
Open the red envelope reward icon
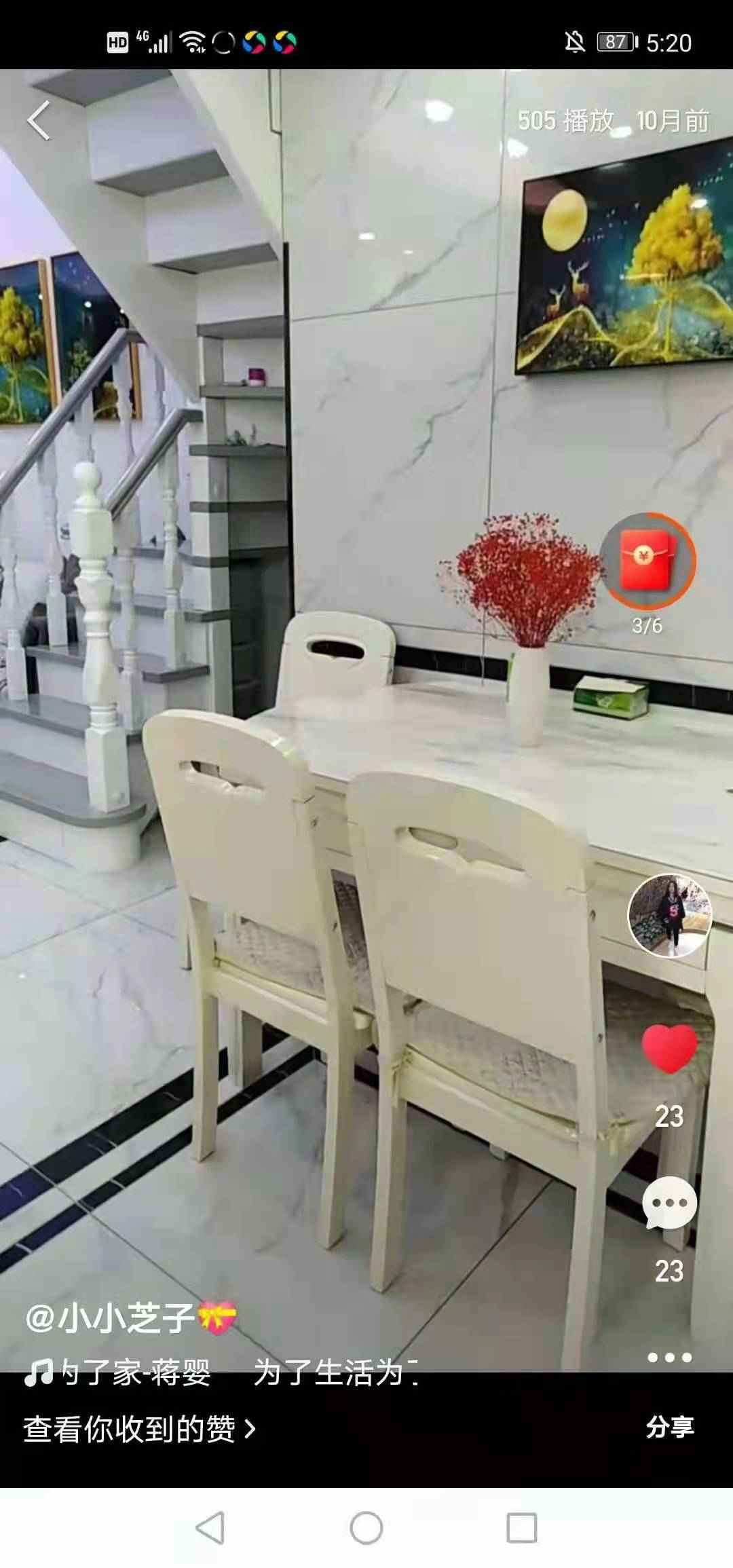647,560
